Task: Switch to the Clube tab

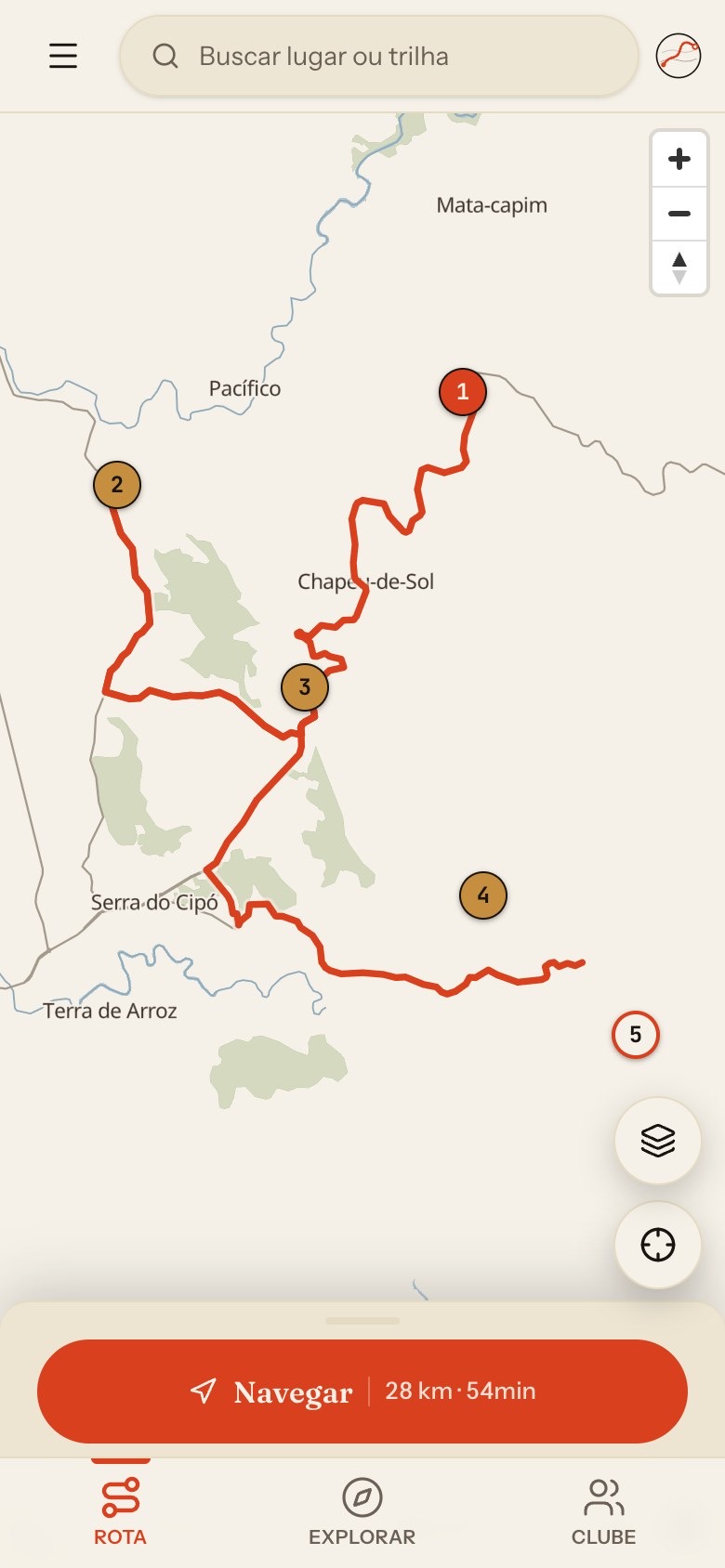Action: (x=604, y=1512)
